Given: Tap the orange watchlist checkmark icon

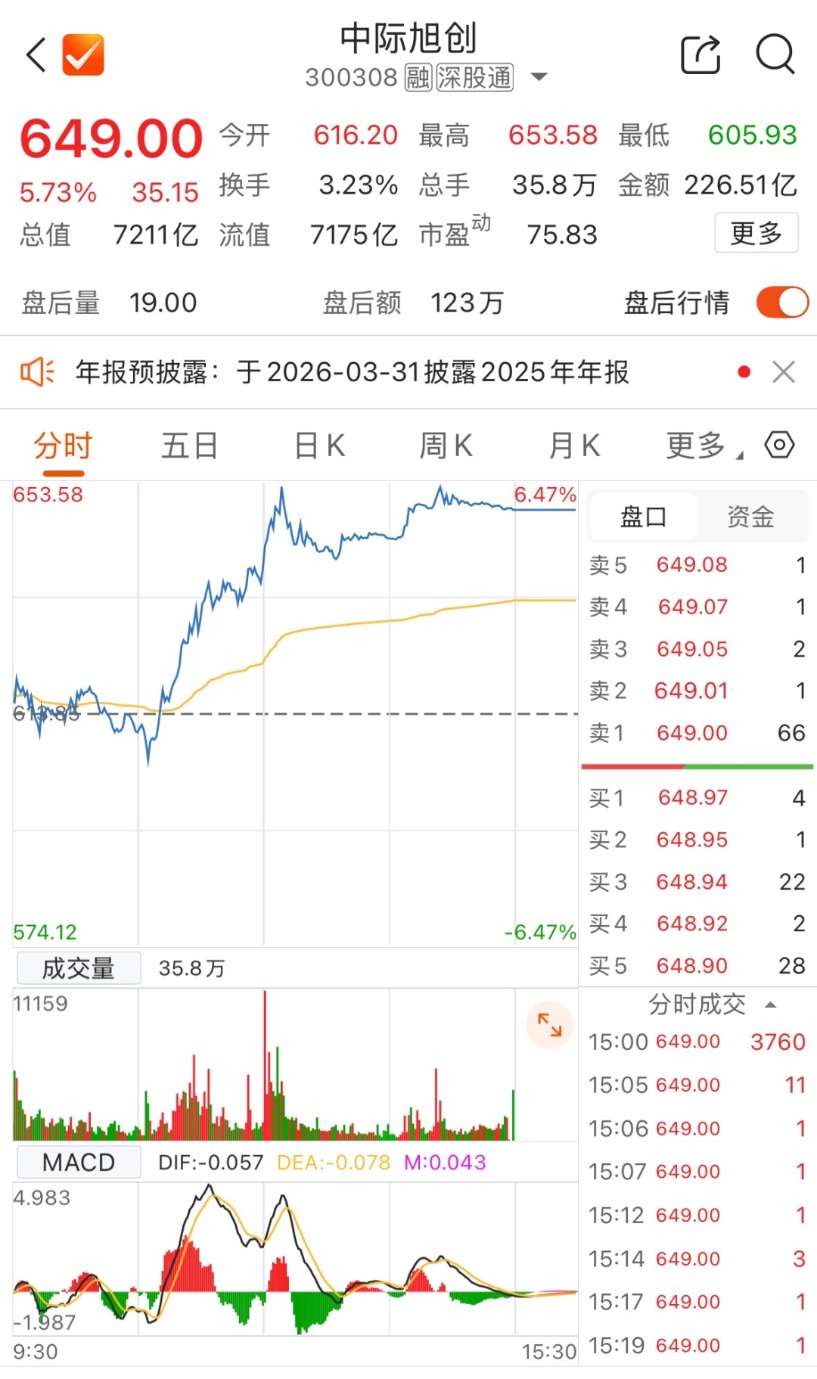Looking at the screenshot, I should (83, 55).
